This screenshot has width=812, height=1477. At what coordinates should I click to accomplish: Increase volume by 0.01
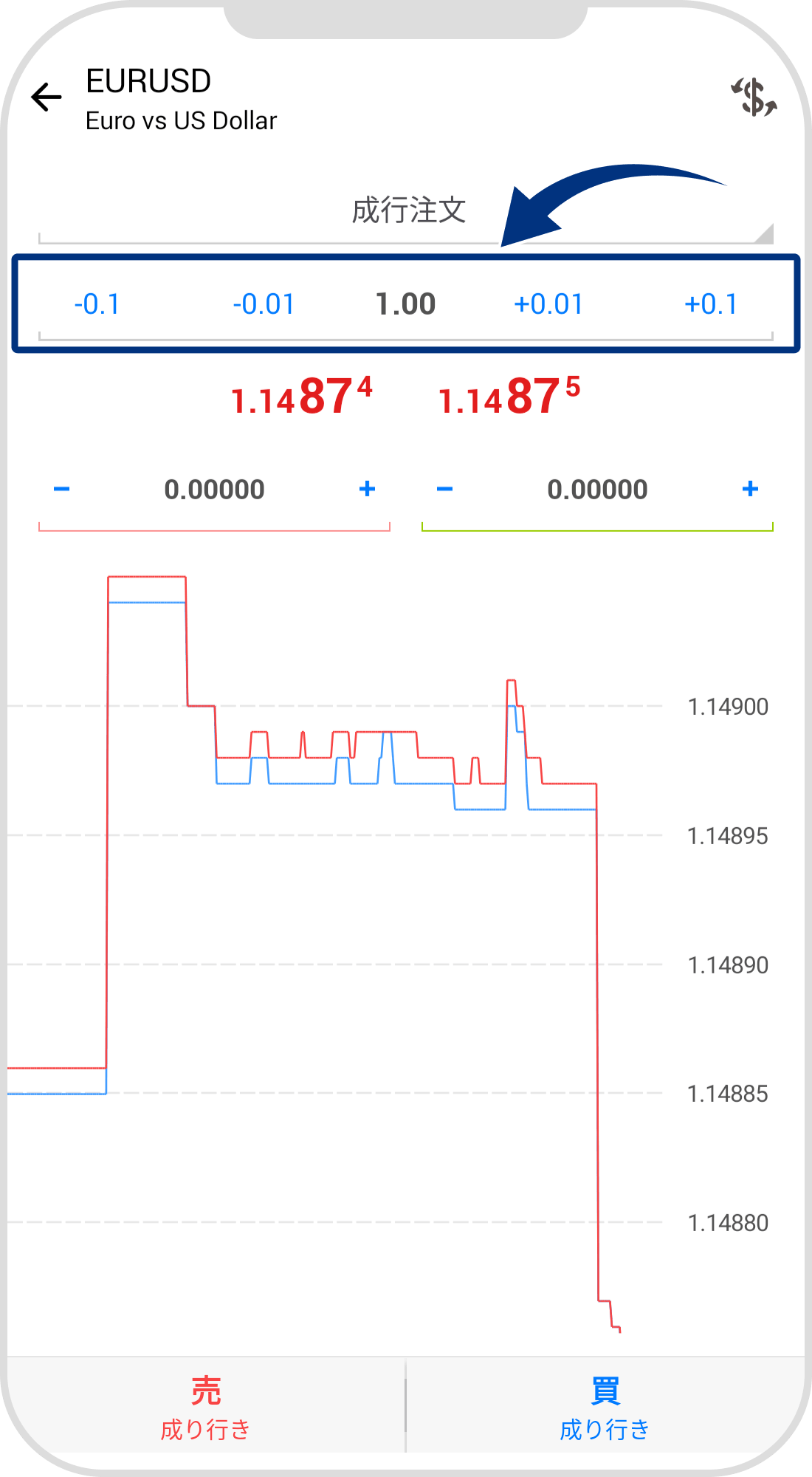click(x=548, y=304)
